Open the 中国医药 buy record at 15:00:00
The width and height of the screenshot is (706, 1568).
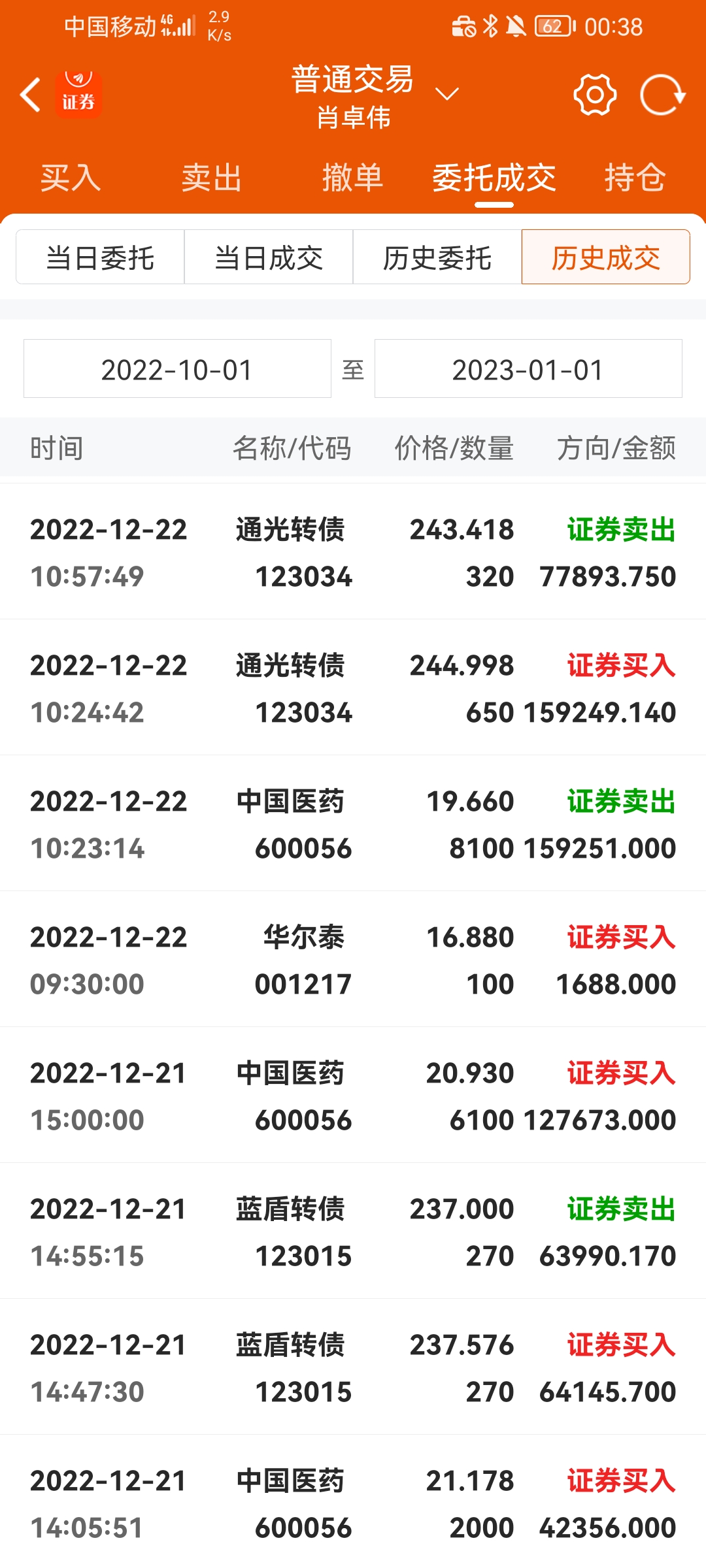pyautogui.click(x=353, y=1096)
